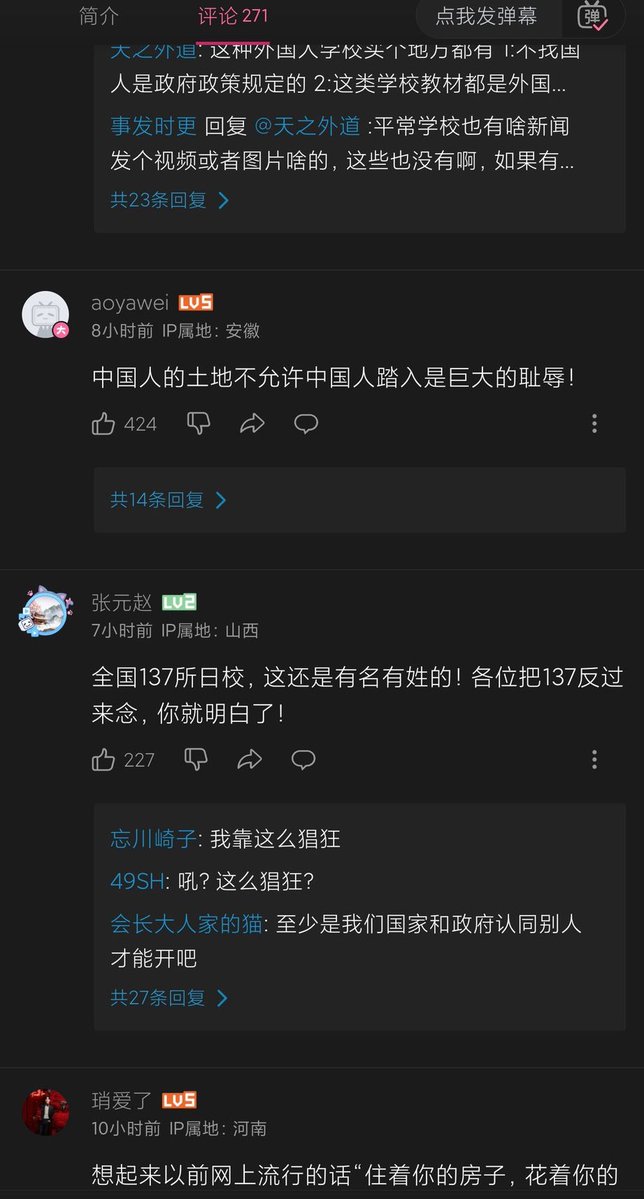The width and height of the screenshot is (644, 1199).
Task: Switch to the 简介 tab
Action: click(99, 16)
